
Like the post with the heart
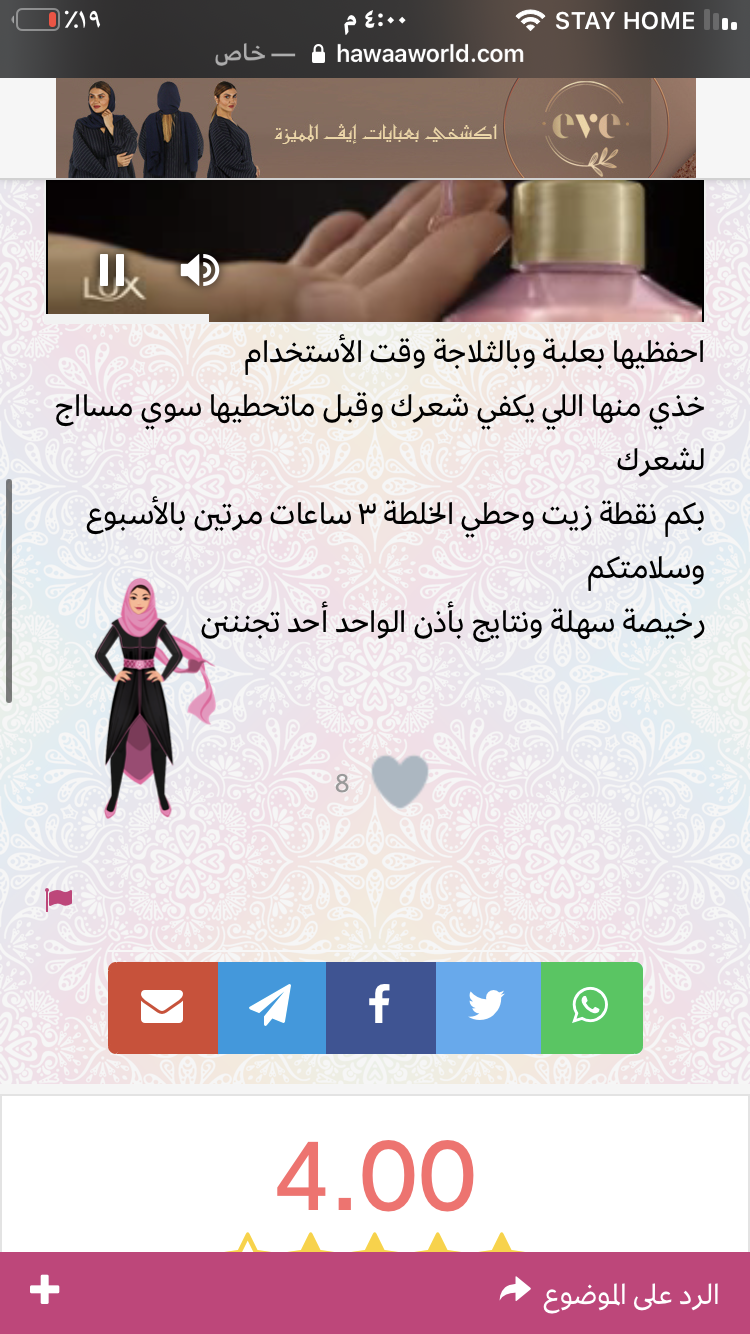[400, 781]
